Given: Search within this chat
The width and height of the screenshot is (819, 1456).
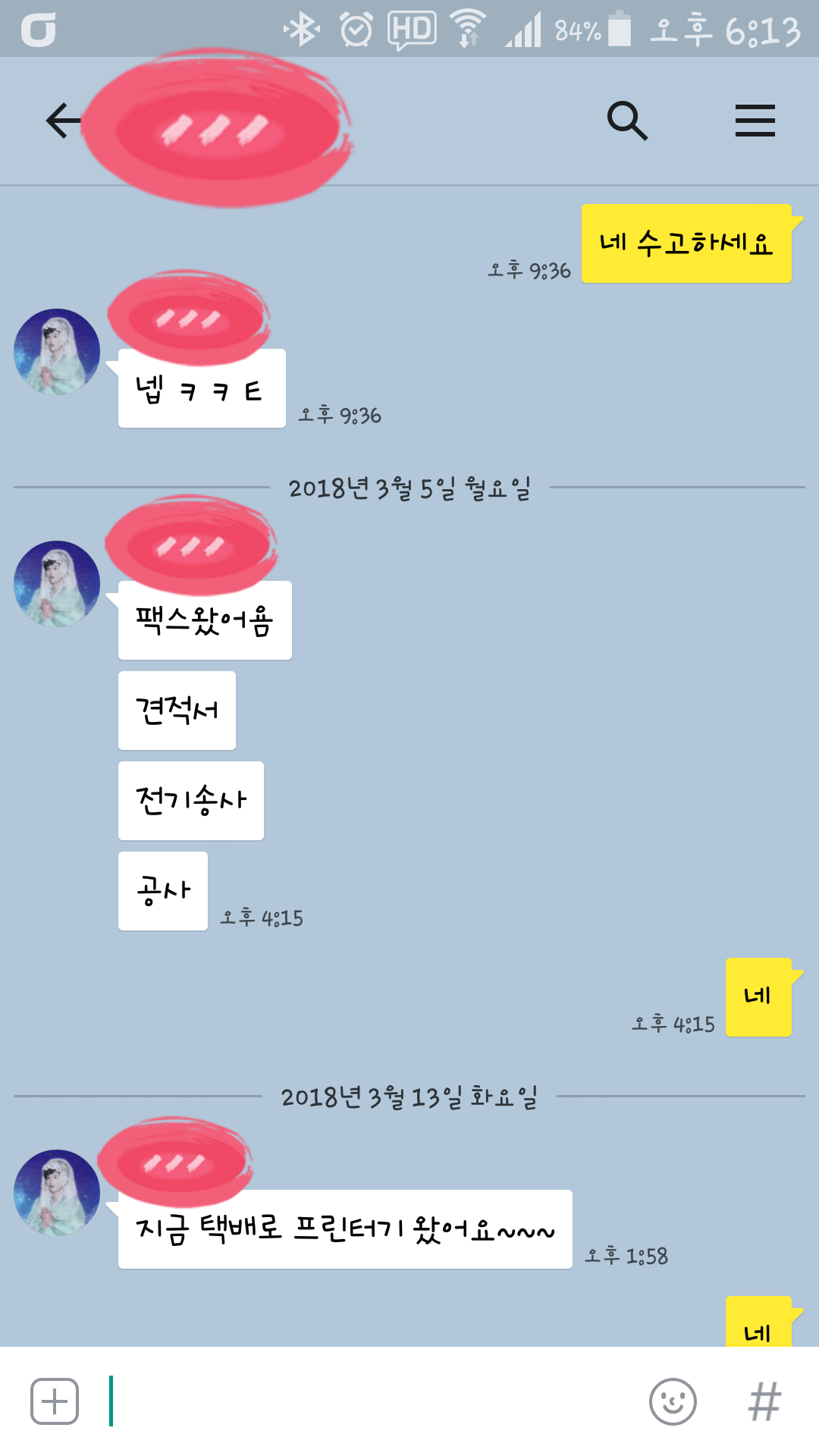Looking at the screenshot, I should click(x=627, y=121).
